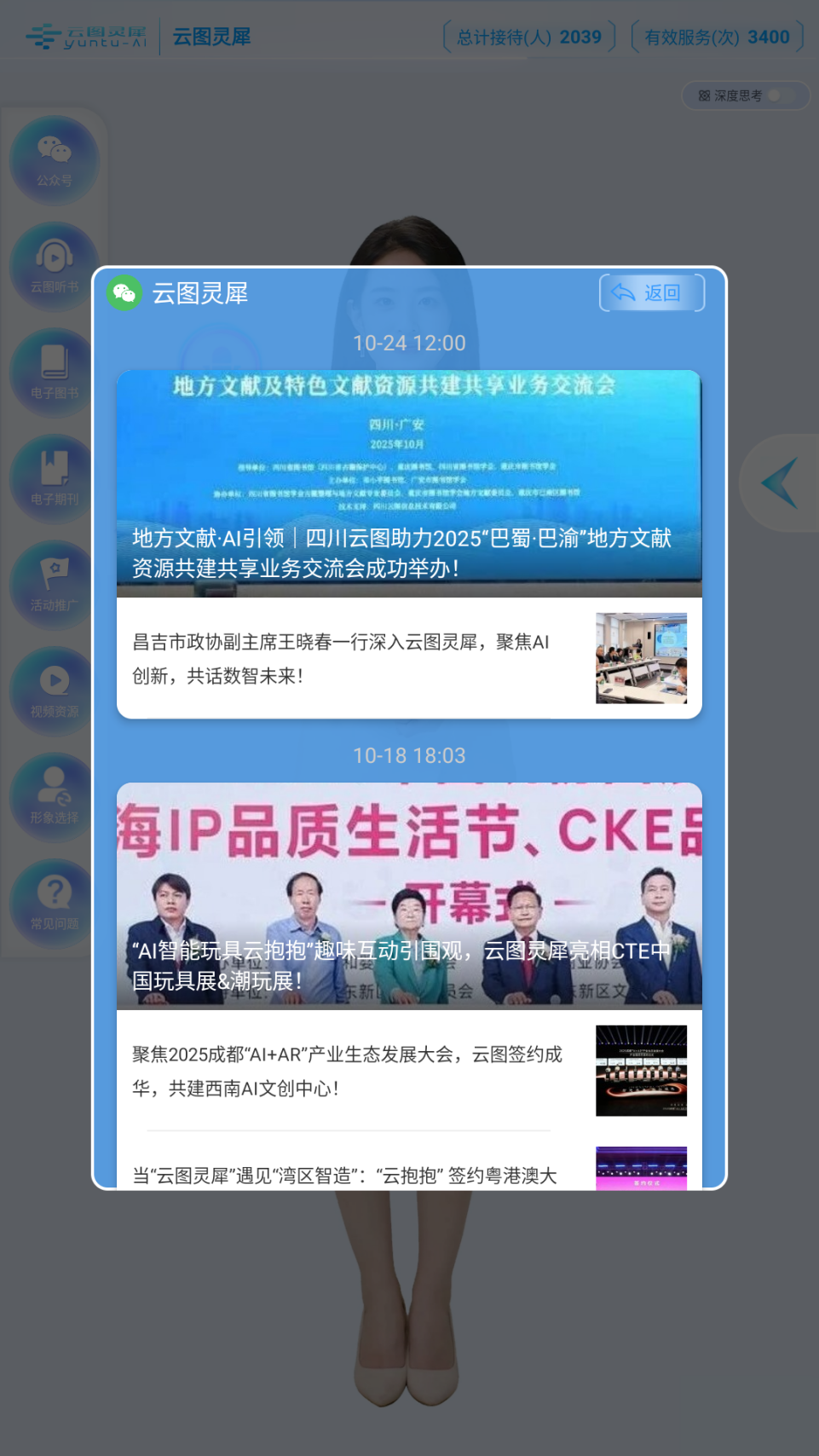The image size is (819, 1456).
Task: Open 形象选择 avatar selection
Action: click(55, 796)
